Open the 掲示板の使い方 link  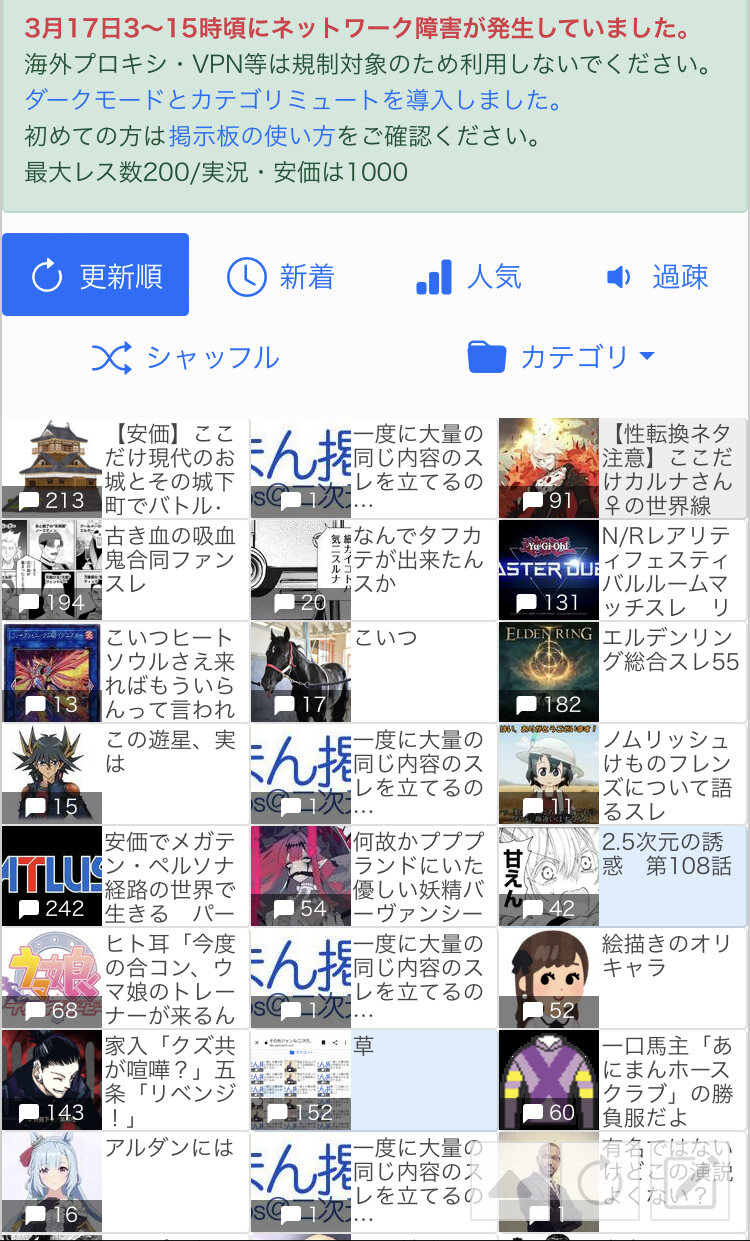pos(251,135)
